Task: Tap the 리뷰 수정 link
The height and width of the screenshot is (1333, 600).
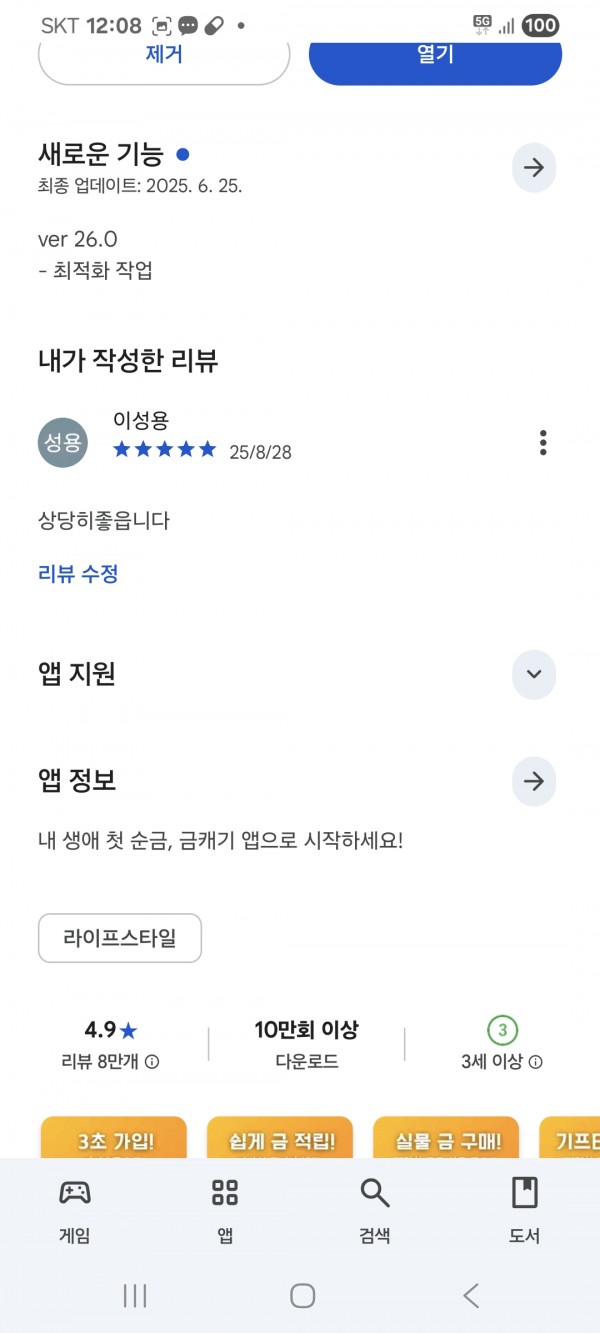Action: (x=78, y=574)
